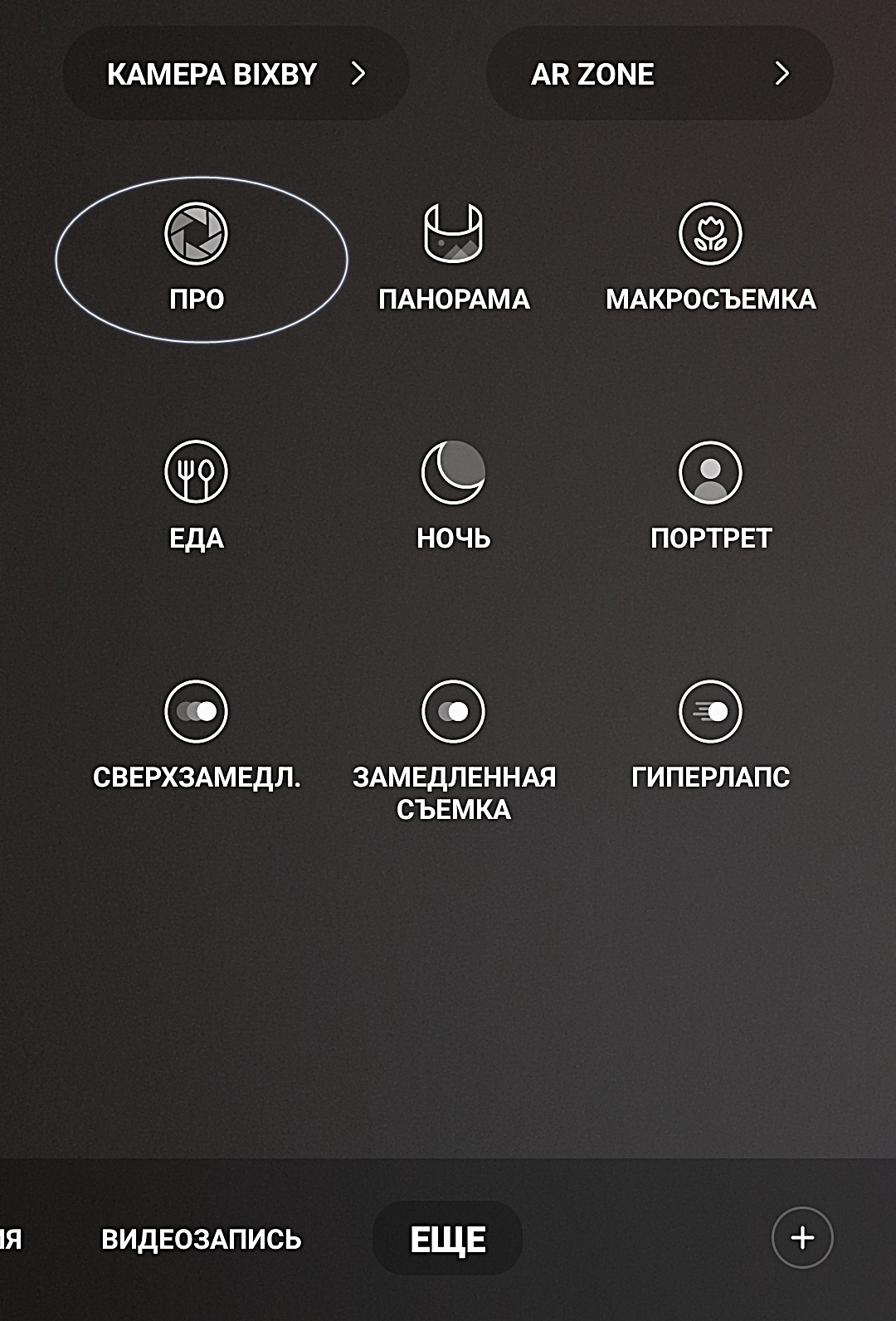Switch to the Видеозапись tab
896x1321 pixels.
point(202,1239)
